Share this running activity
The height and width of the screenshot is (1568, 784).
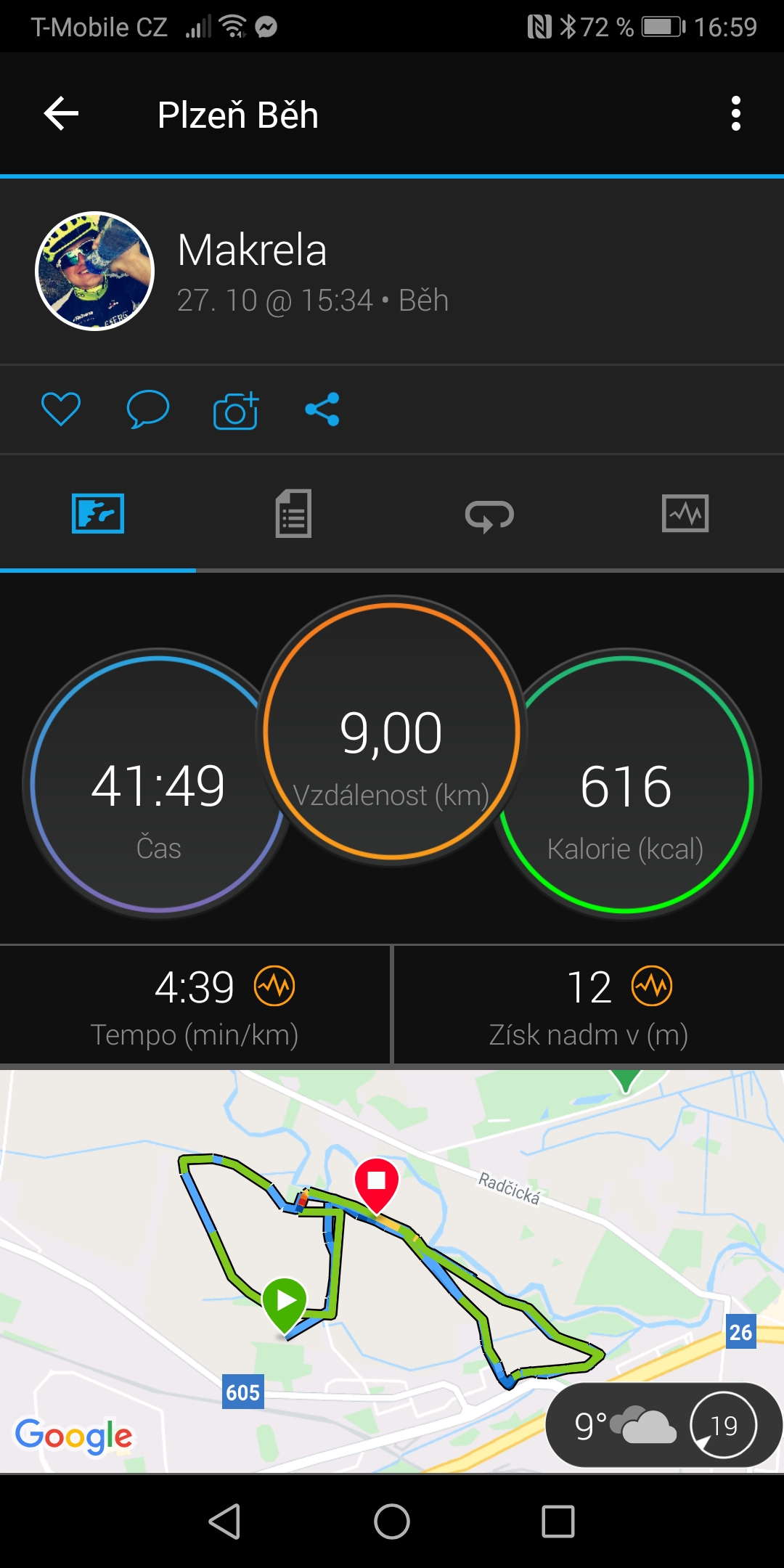click(322, 409)
